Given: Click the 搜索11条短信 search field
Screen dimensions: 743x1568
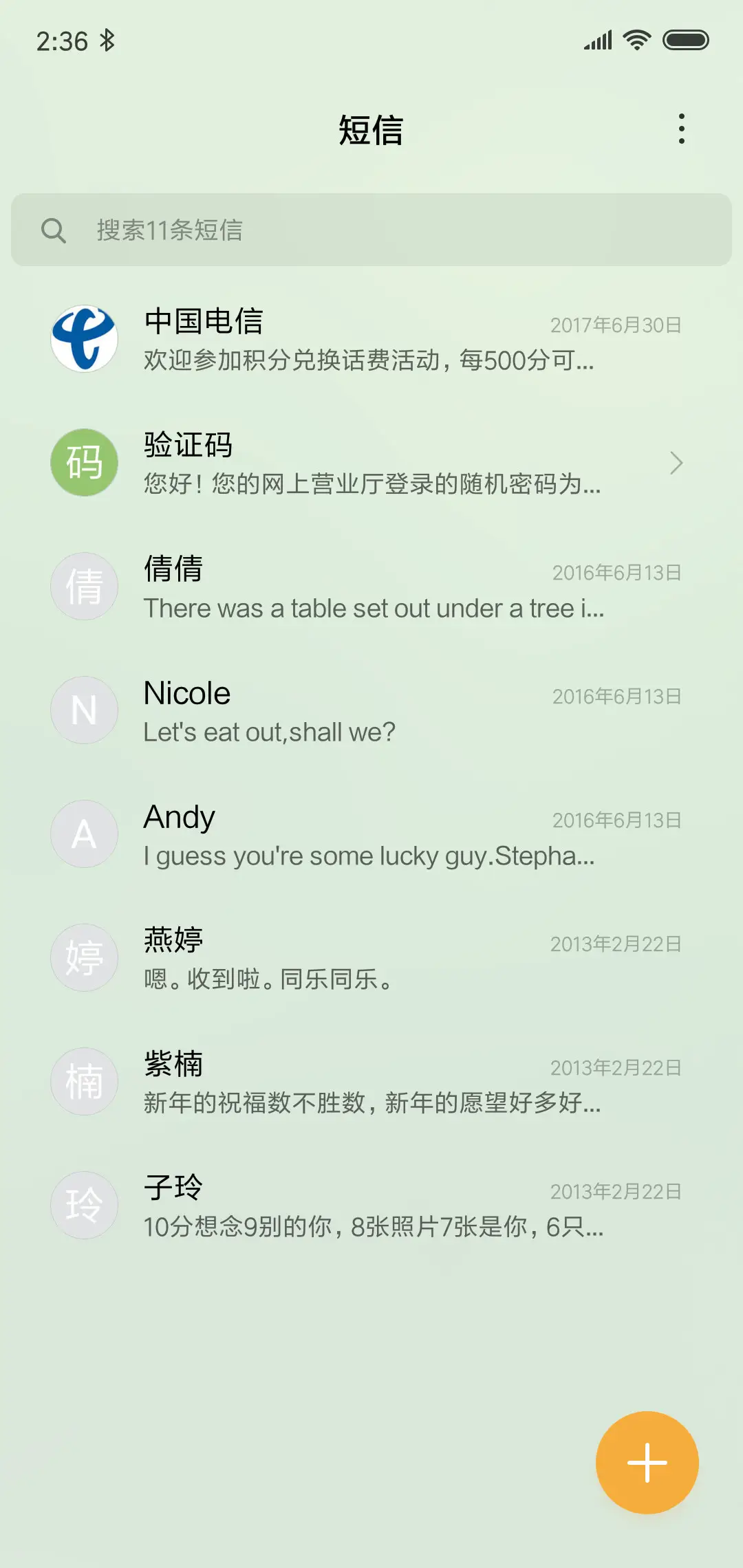Looking at the screenshot, I should coord(371,230).
